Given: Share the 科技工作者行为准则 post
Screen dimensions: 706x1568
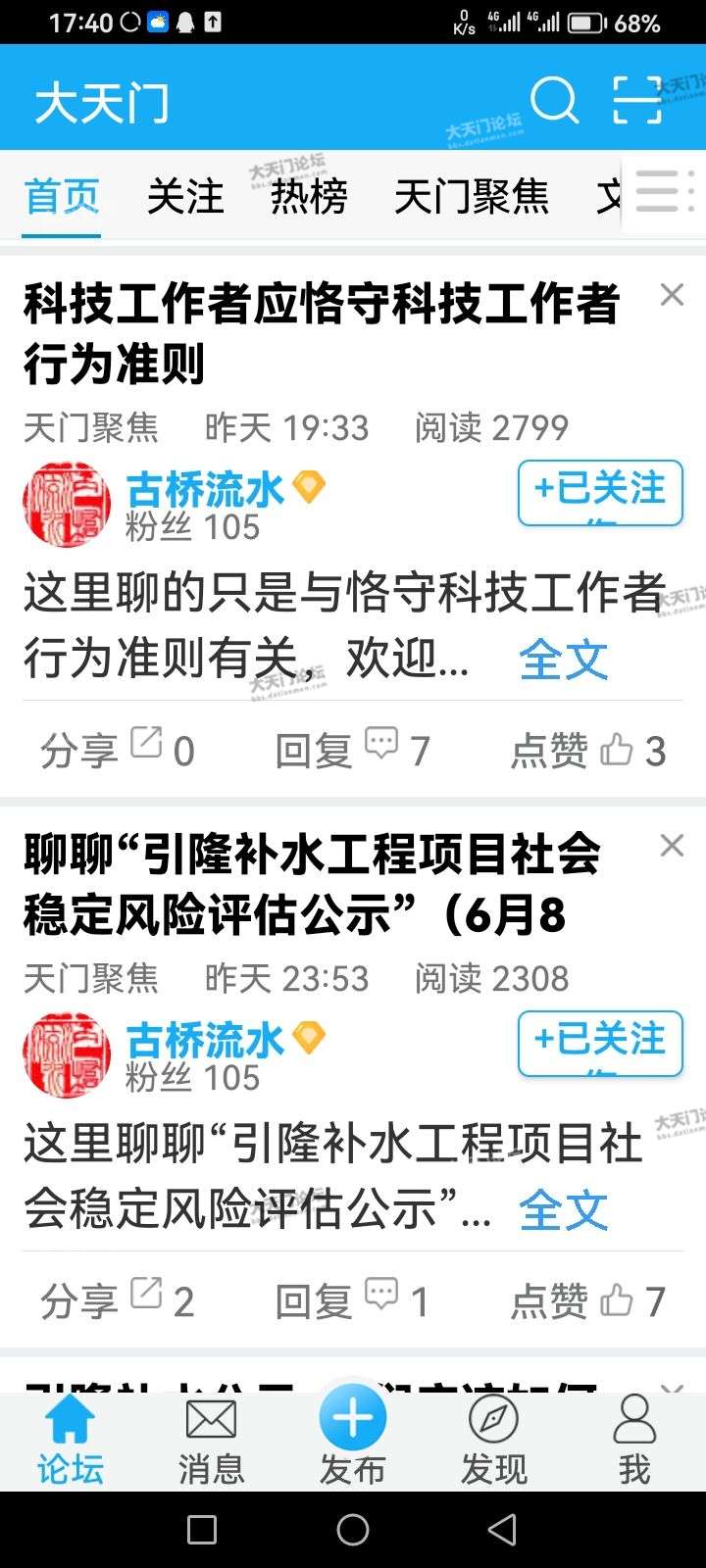Looking at the screenshot, I should click(x=117, y=751).
